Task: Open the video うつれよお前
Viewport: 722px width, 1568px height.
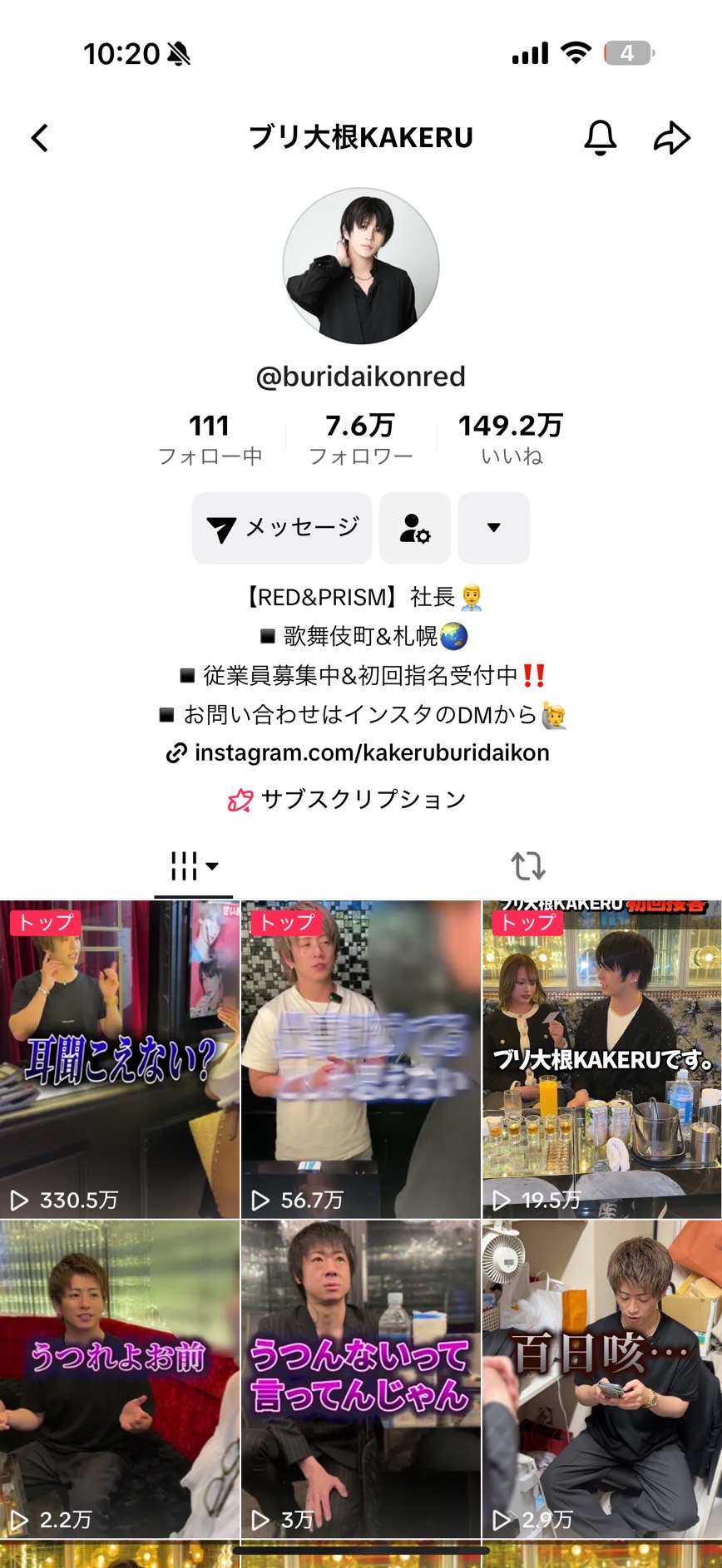Action: 120,1378
